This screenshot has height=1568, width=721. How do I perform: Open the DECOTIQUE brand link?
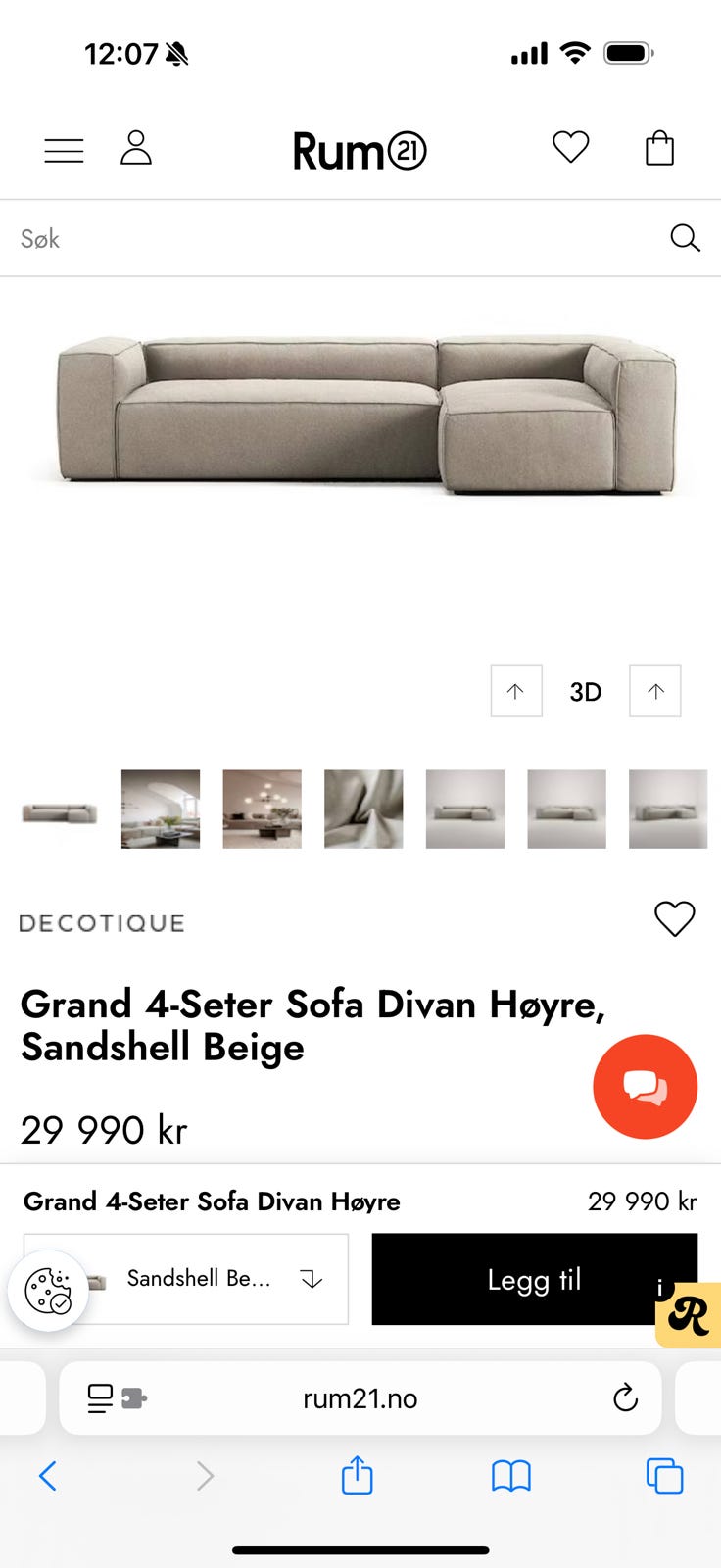coord(101,922)
